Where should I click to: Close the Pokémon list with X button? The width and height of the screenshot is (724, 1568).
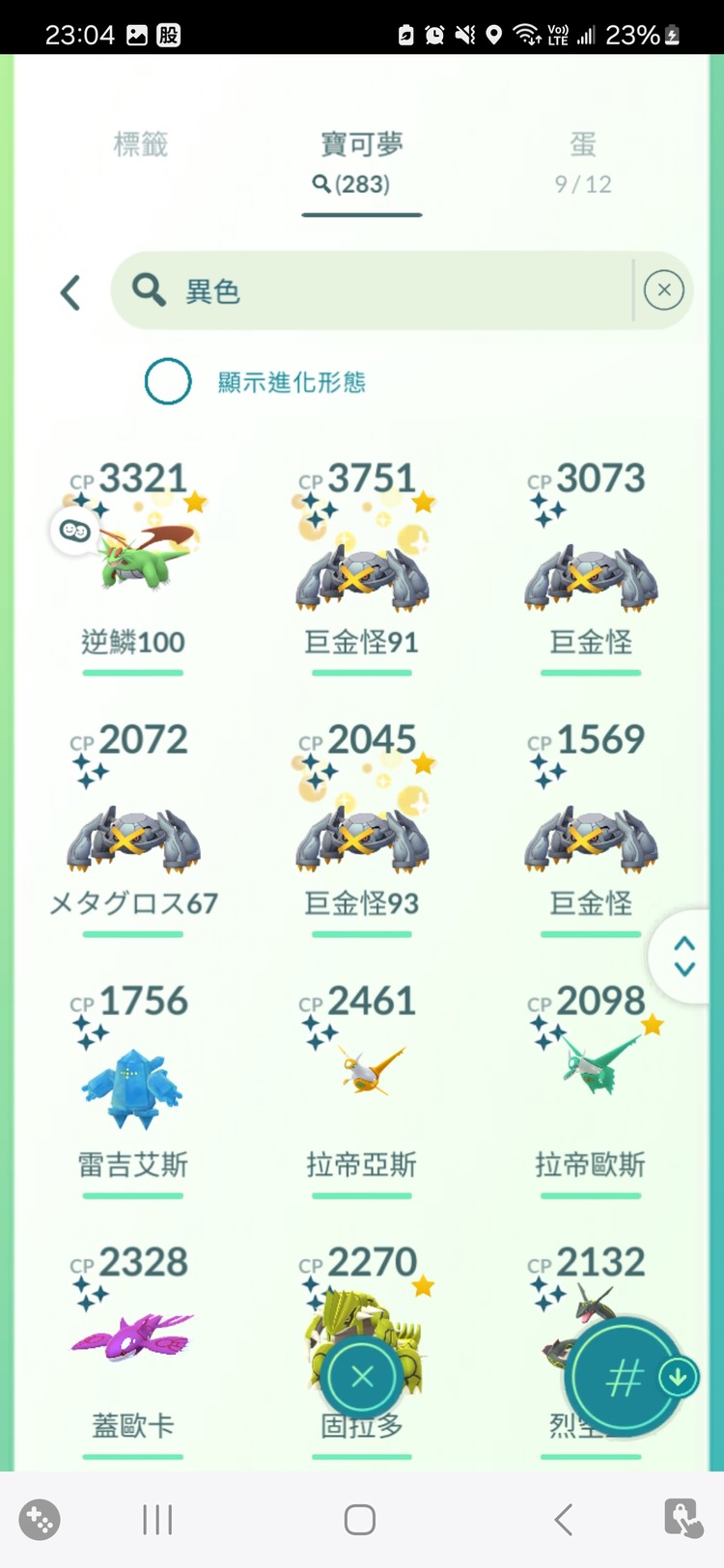[x=362, y=1377]
